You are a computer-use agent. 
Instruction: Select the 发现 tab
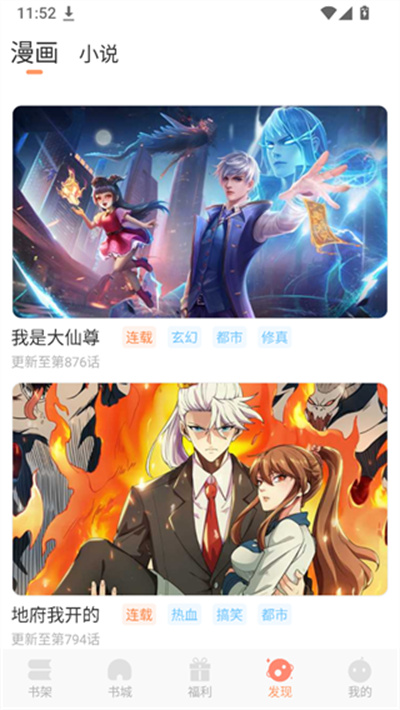coord(280,678)
